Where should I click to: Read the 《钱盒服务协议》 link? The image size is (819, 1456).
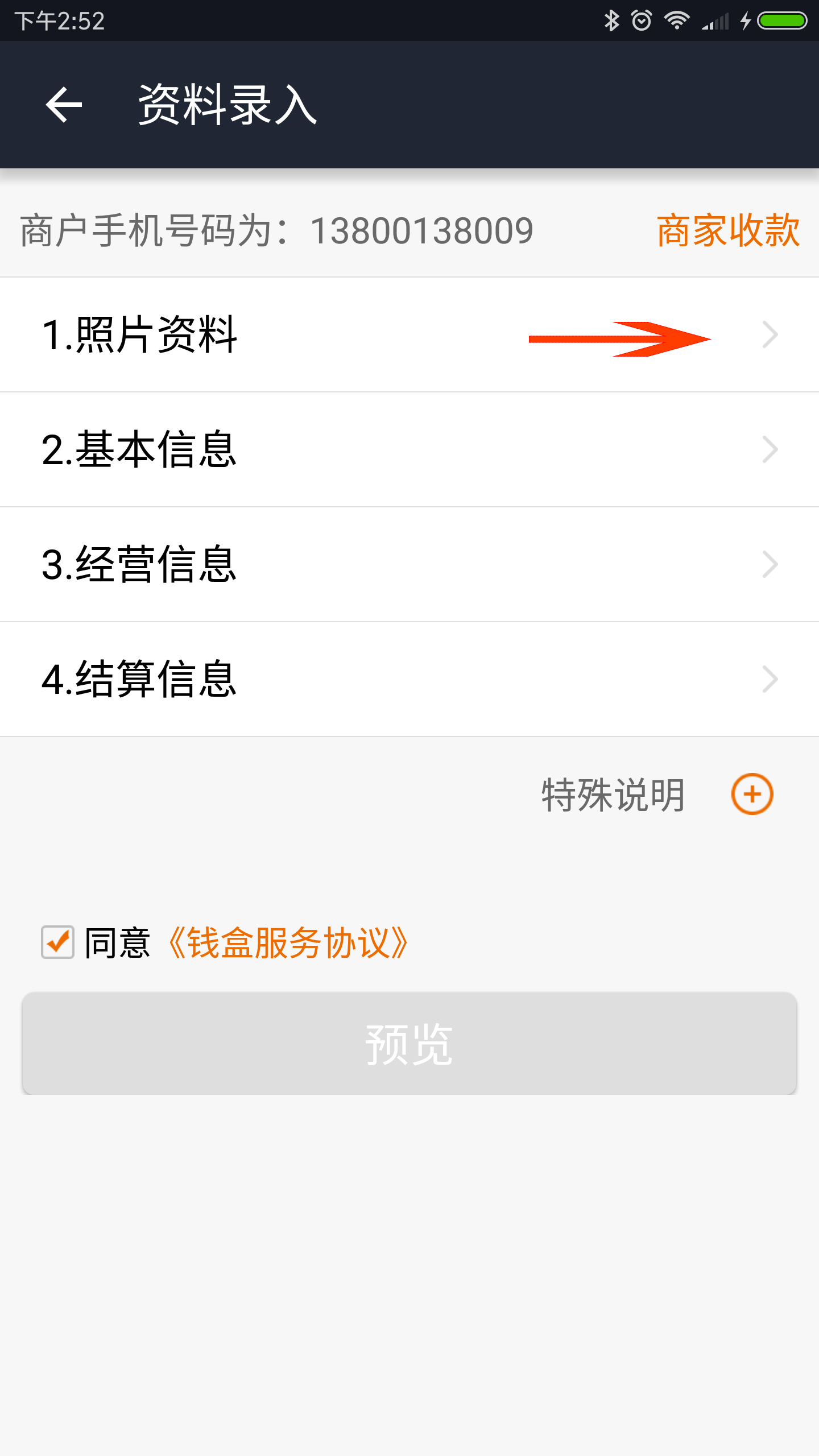pyautogui.click(x=288, y=943)
